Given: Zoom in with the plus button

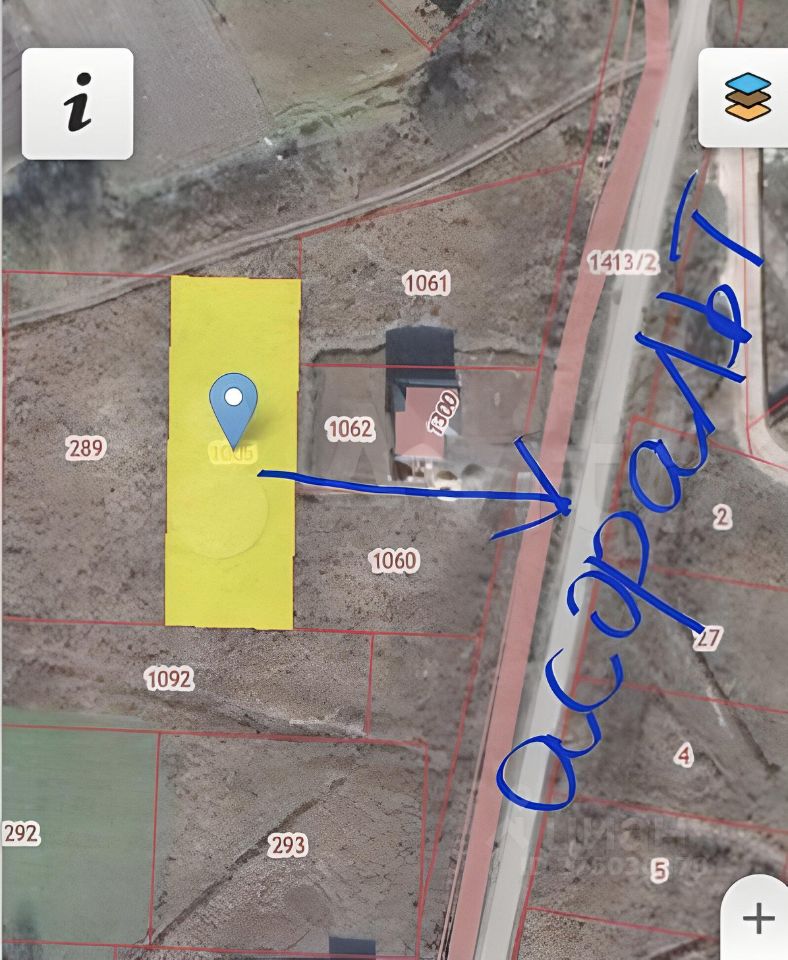Looking at the screenshot, I should [x=757, y=918].
